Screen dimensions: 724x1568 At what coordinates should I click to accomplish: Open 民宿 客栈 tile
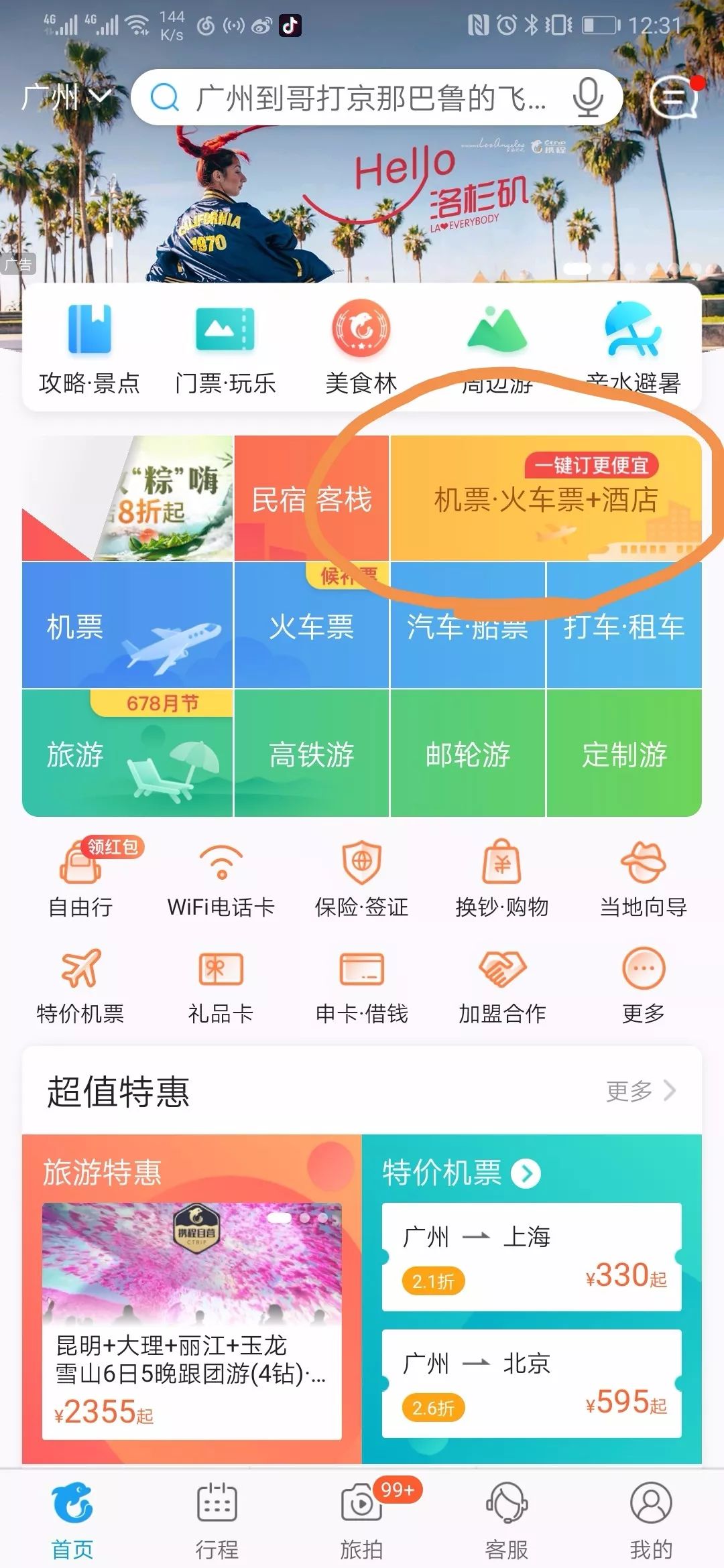pyautogui.click(x=311, y=499)
